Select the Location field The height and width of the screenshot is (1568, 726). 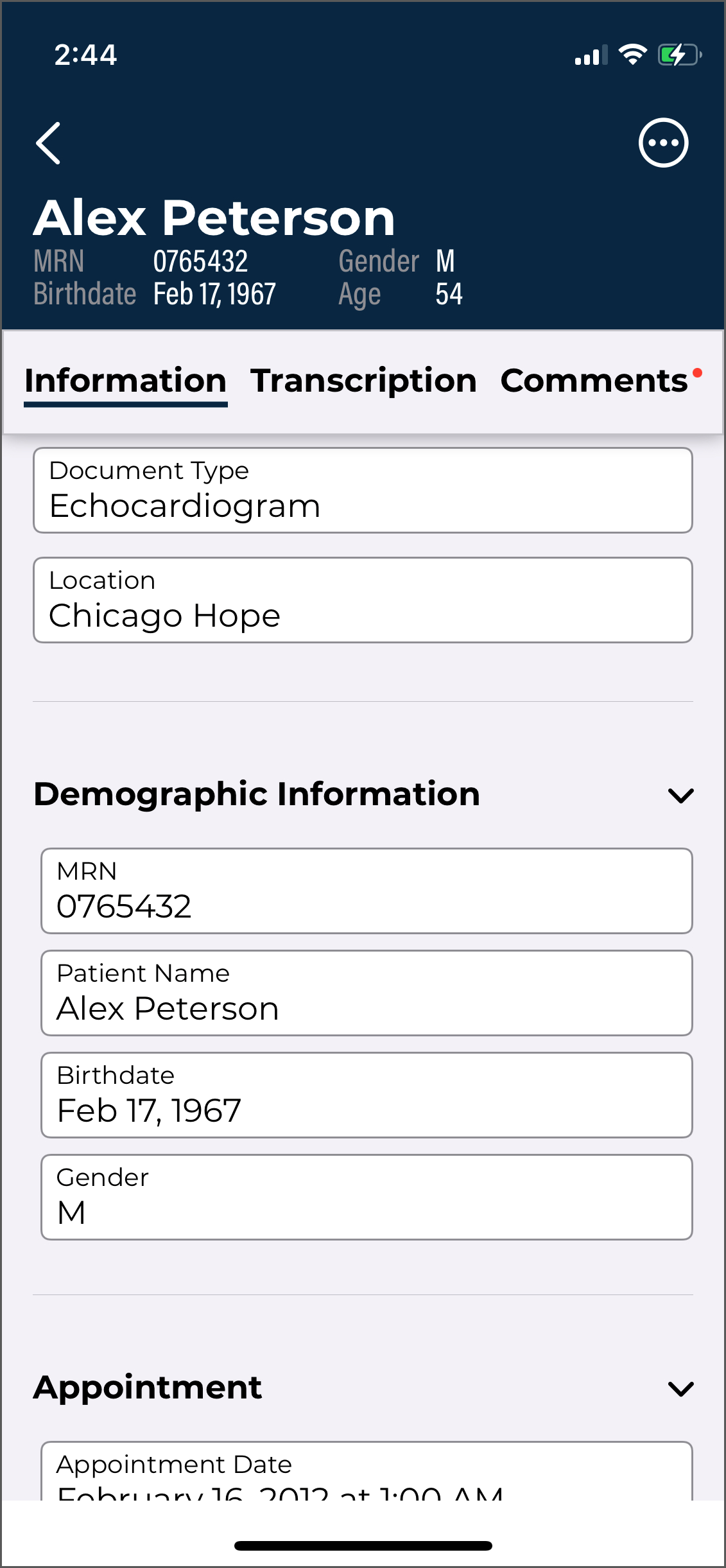click(363, 600)
